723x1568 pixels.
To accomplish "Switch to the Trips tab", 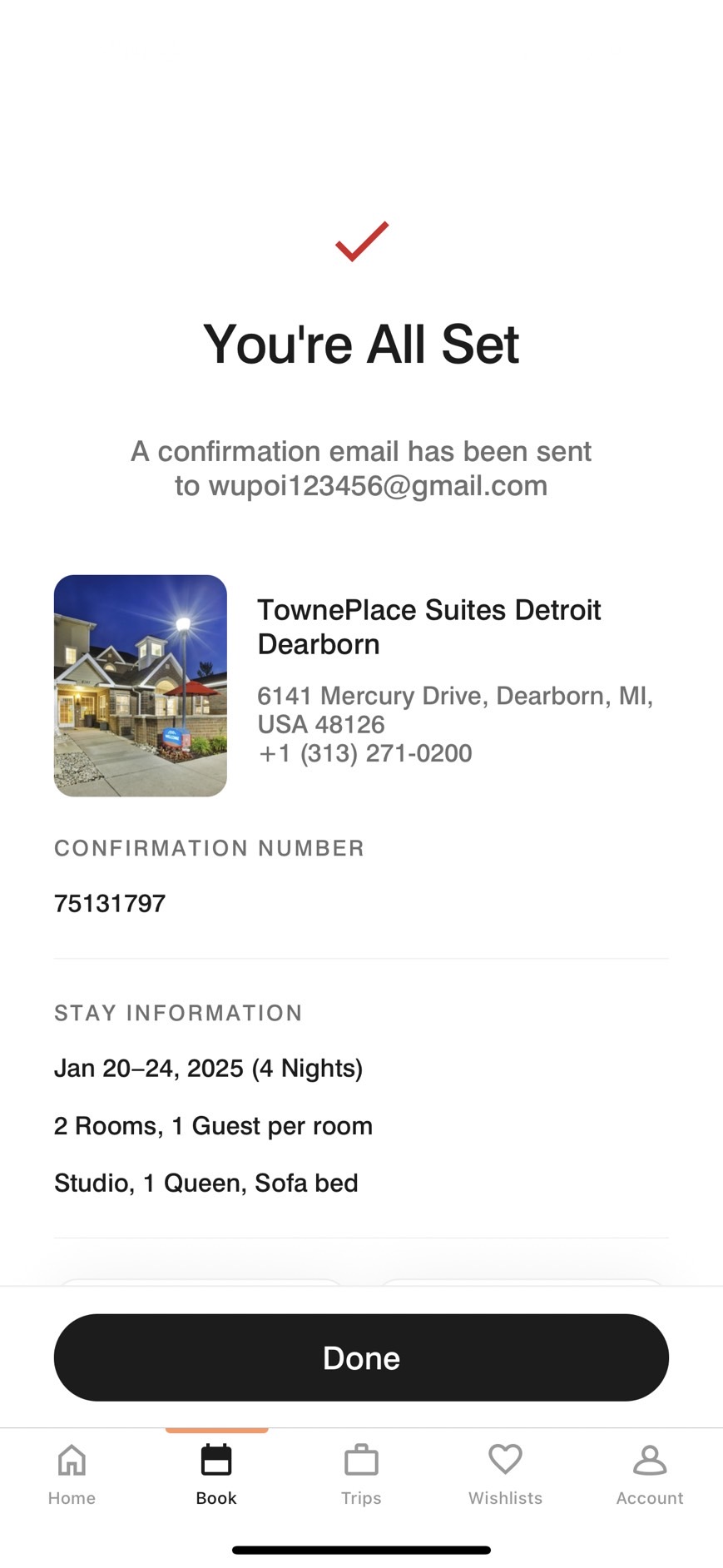I will pos(361,1474).
